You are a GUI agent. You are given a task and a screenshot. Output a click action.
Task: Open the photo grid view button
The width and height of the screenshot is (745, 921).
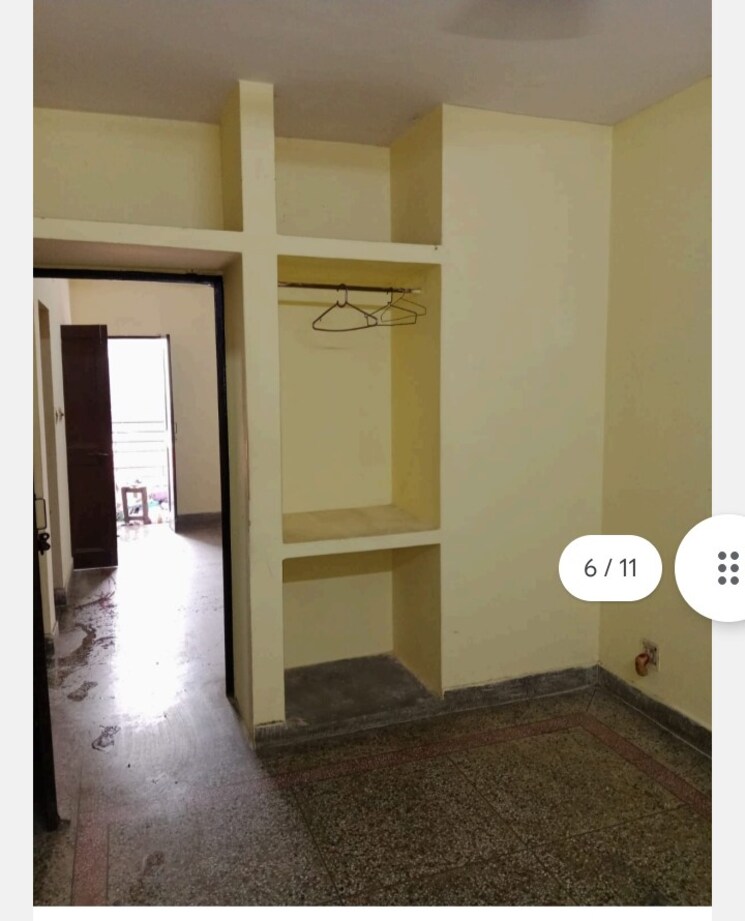click(727, 568)
